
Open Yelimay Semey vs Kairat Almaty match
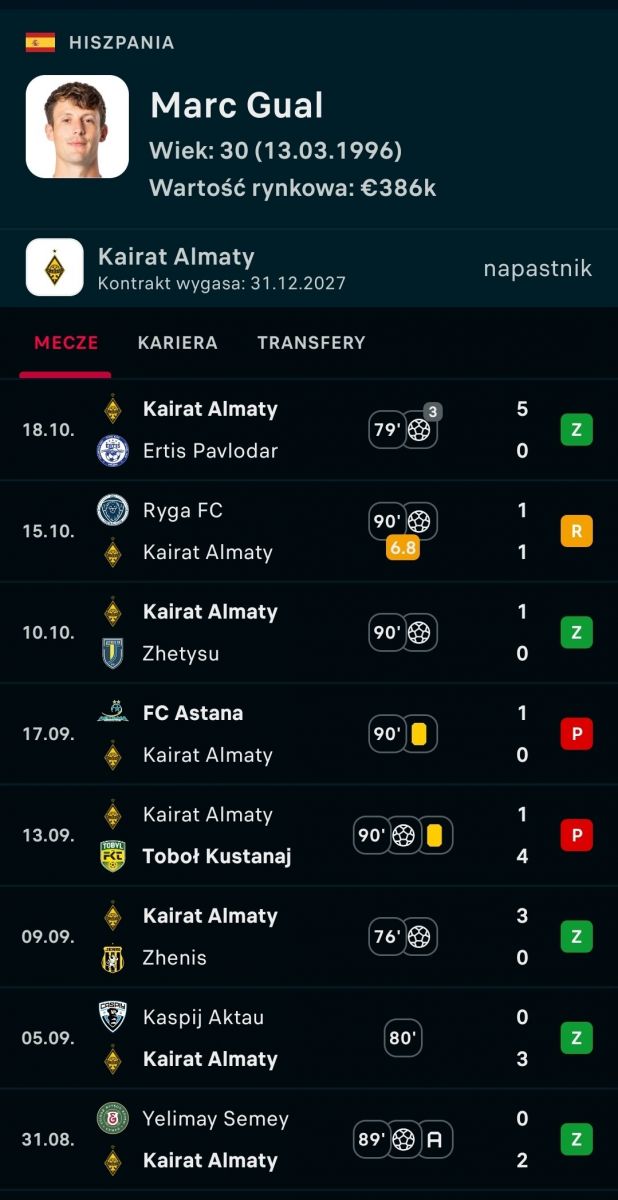[309, 1139]
